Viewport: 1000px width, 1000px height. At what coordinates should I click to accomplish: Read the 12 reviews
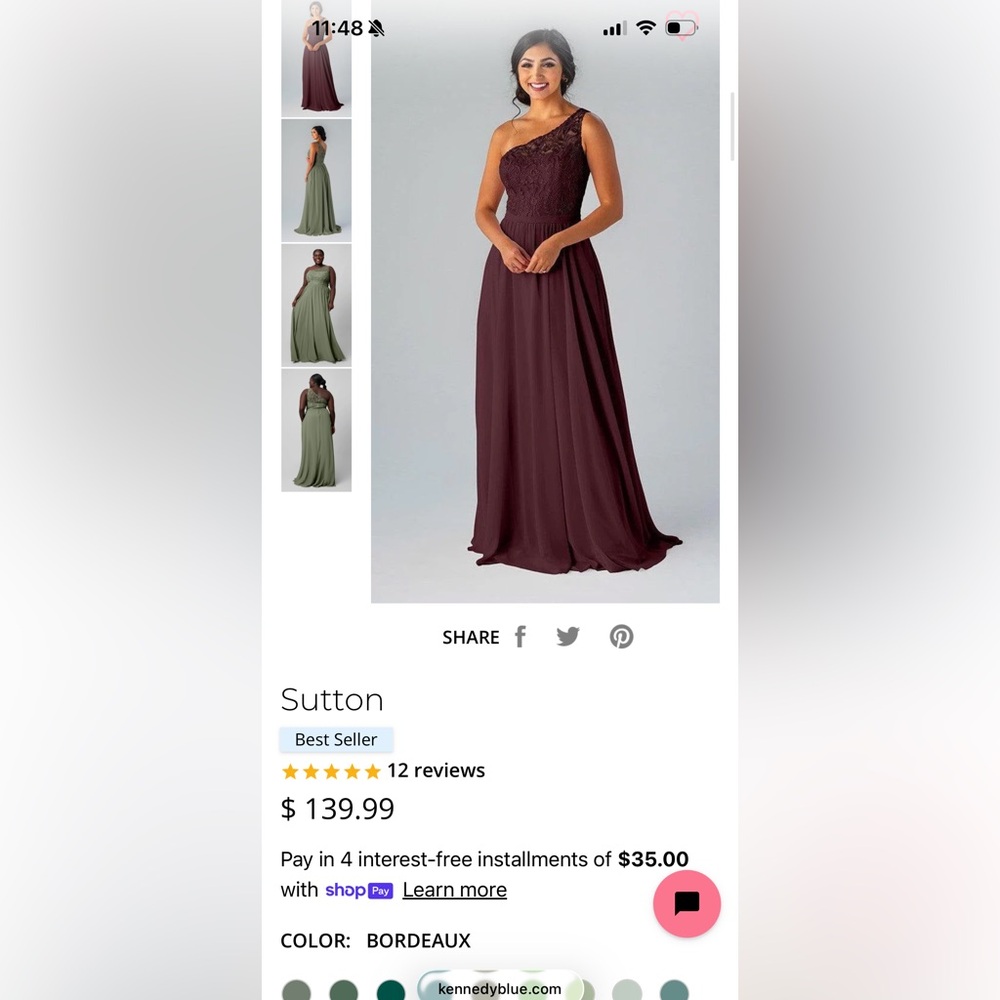436,771
